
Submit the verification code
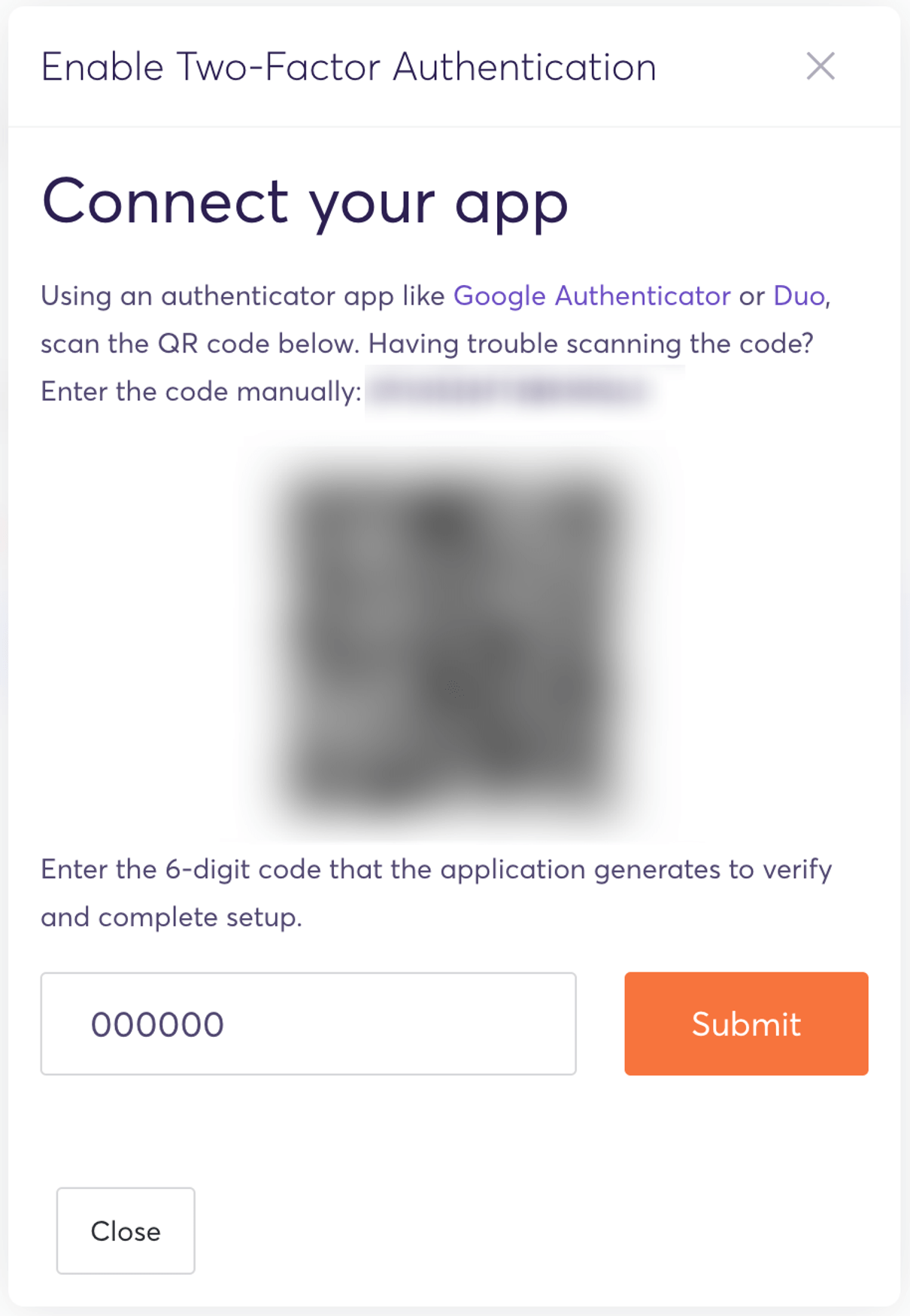click(745, 1023)
